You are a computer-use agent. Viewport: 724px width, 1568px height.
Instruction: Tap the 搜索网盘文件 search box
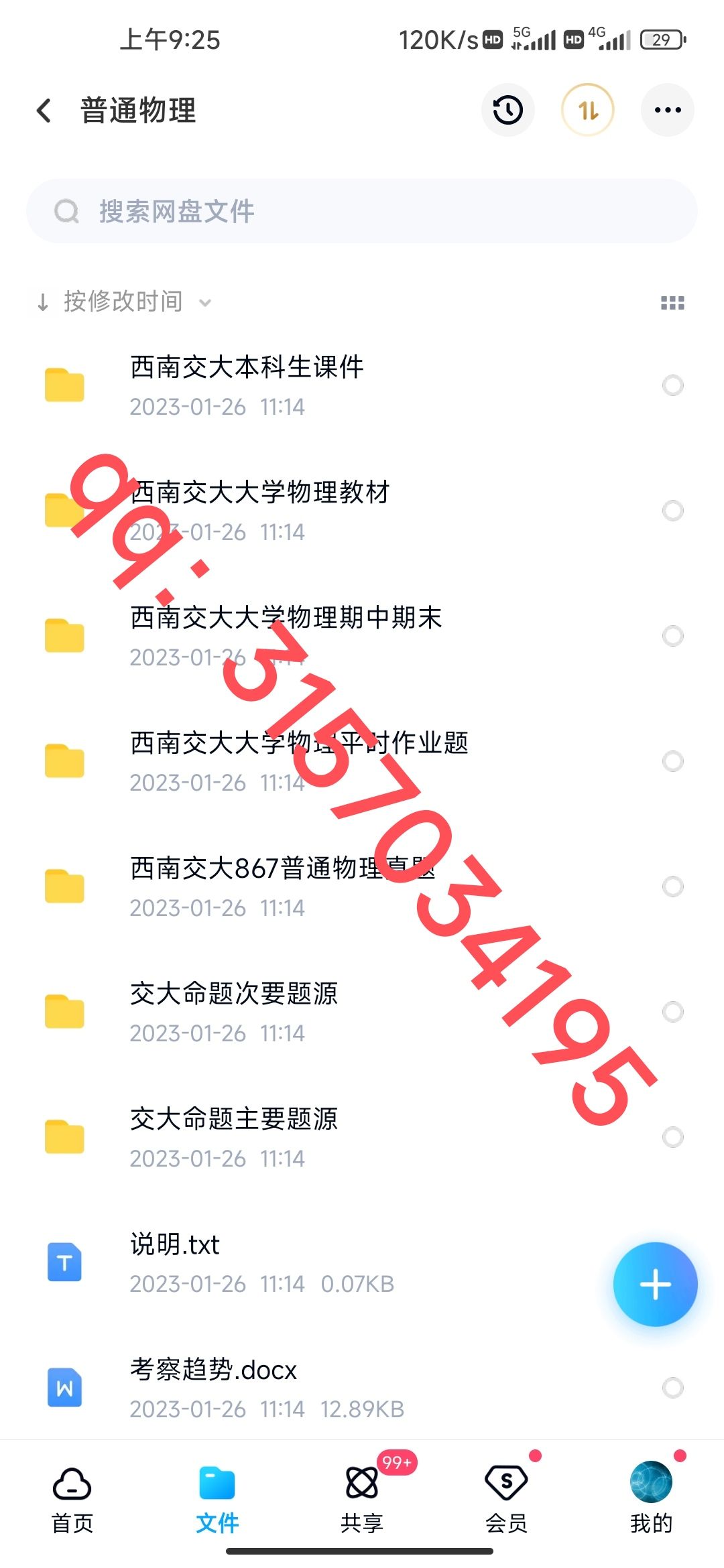click(362, 211)
